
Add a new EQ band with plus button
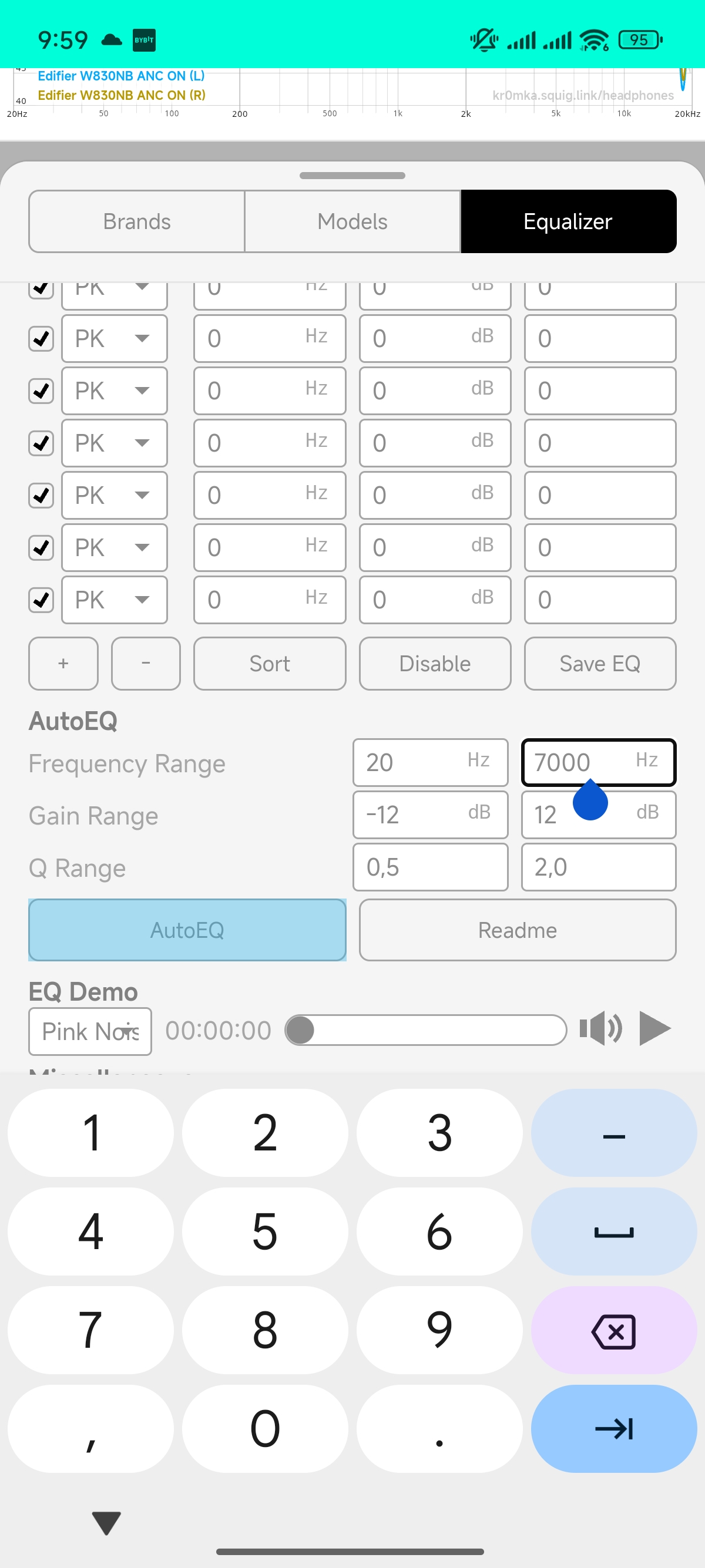[63, 664]
